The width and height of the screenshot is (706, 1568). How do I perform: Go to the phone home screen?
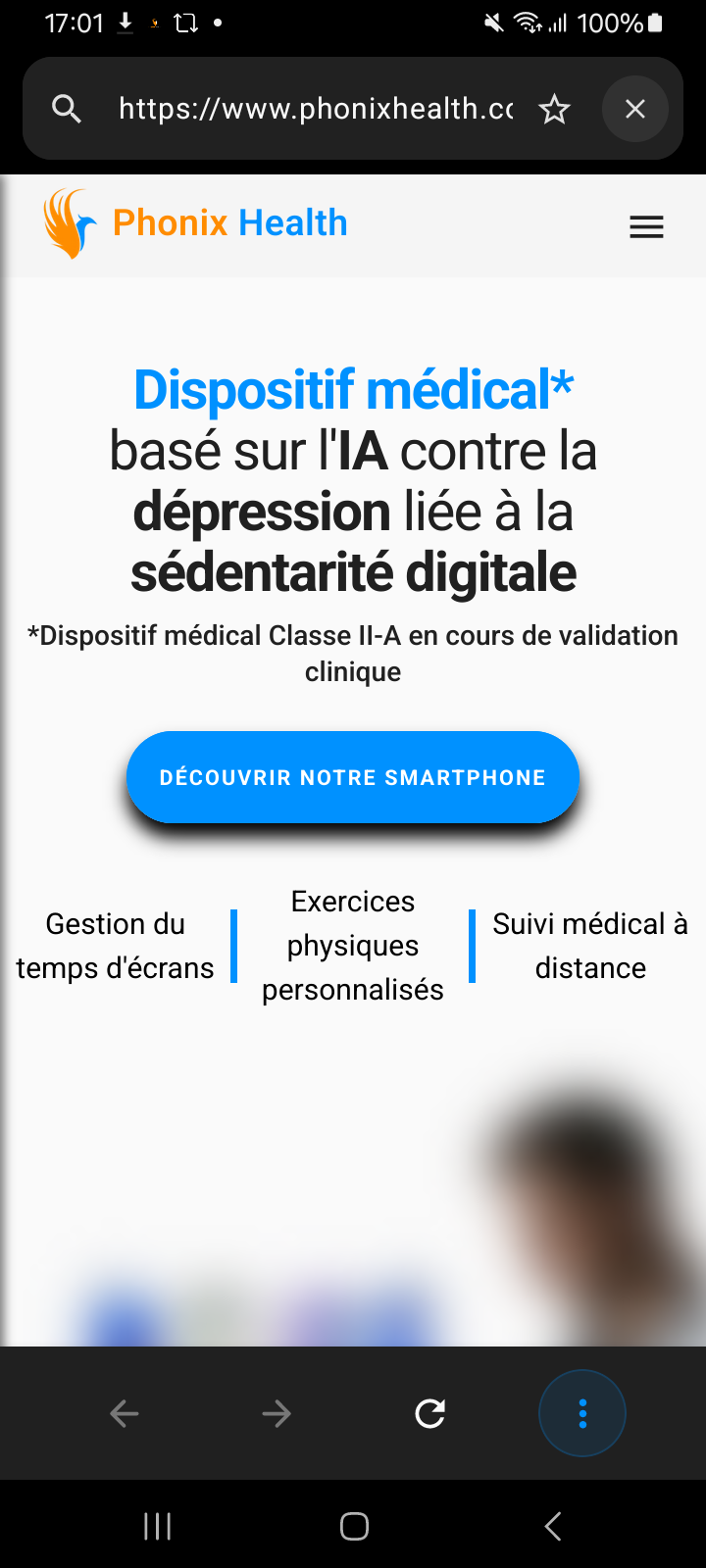pos(354,1526)
